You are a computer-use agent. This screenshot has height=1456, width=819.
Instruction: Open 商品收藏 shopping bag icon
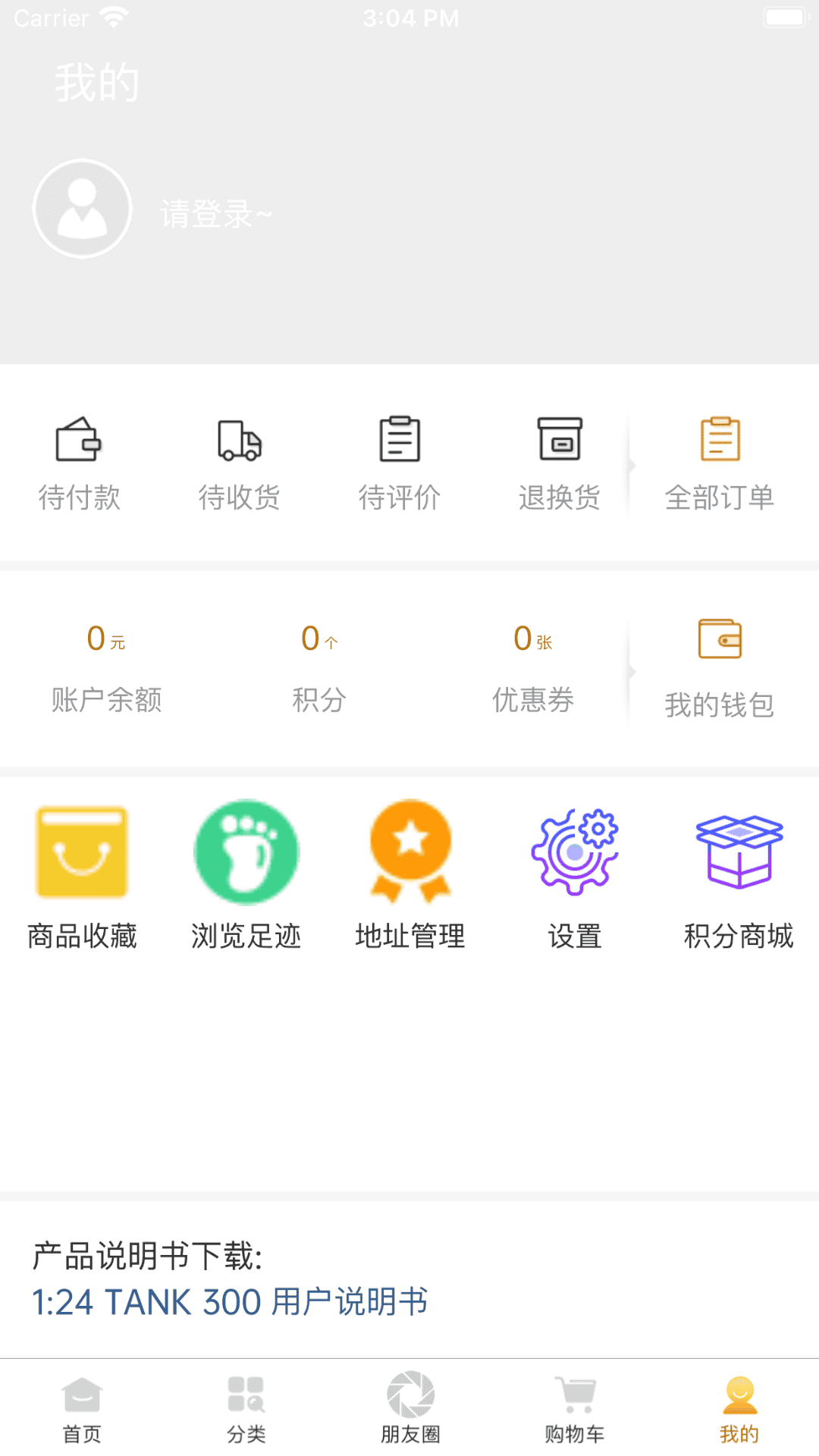point(81,849)
